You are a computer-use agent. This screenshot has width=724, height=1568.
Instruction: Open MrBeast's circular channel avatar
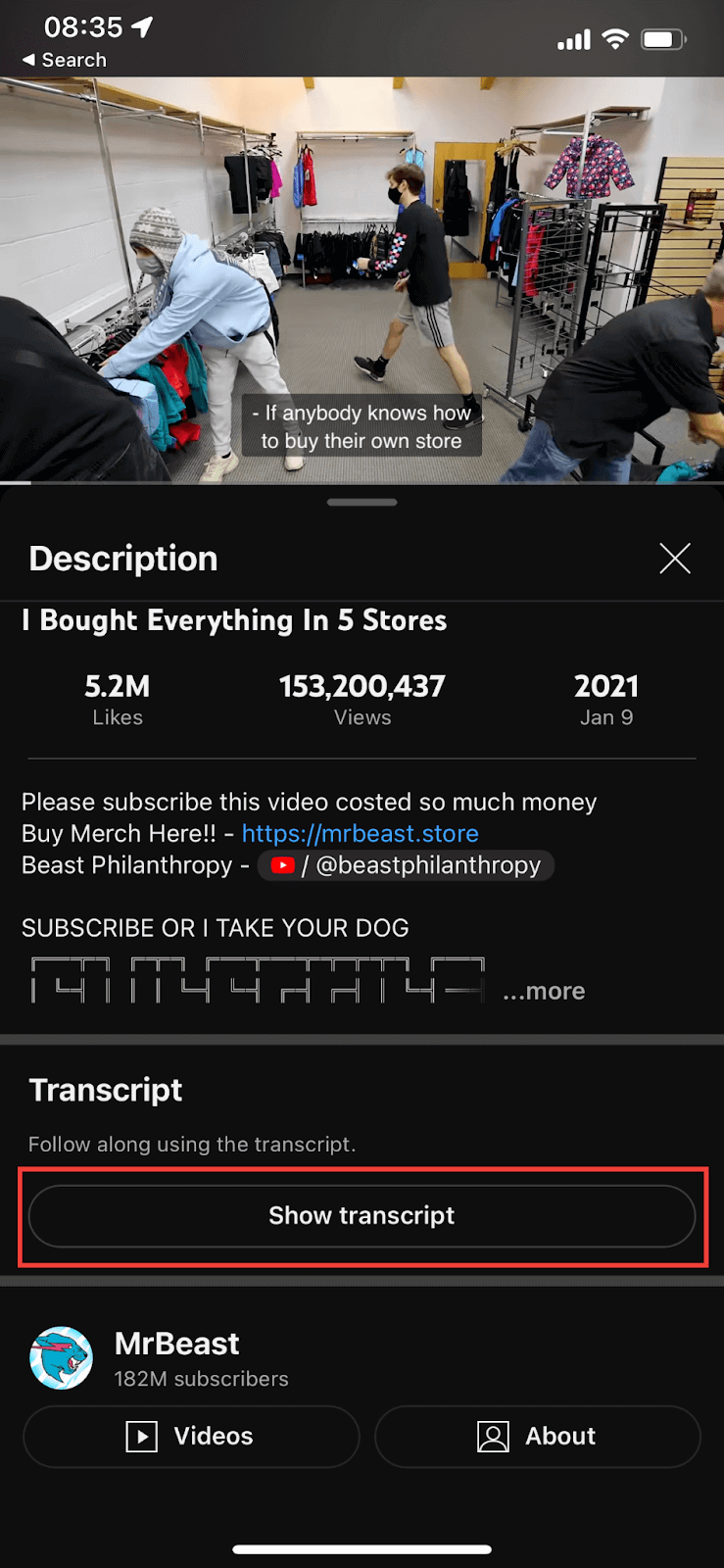click(x=61, y=1358)
